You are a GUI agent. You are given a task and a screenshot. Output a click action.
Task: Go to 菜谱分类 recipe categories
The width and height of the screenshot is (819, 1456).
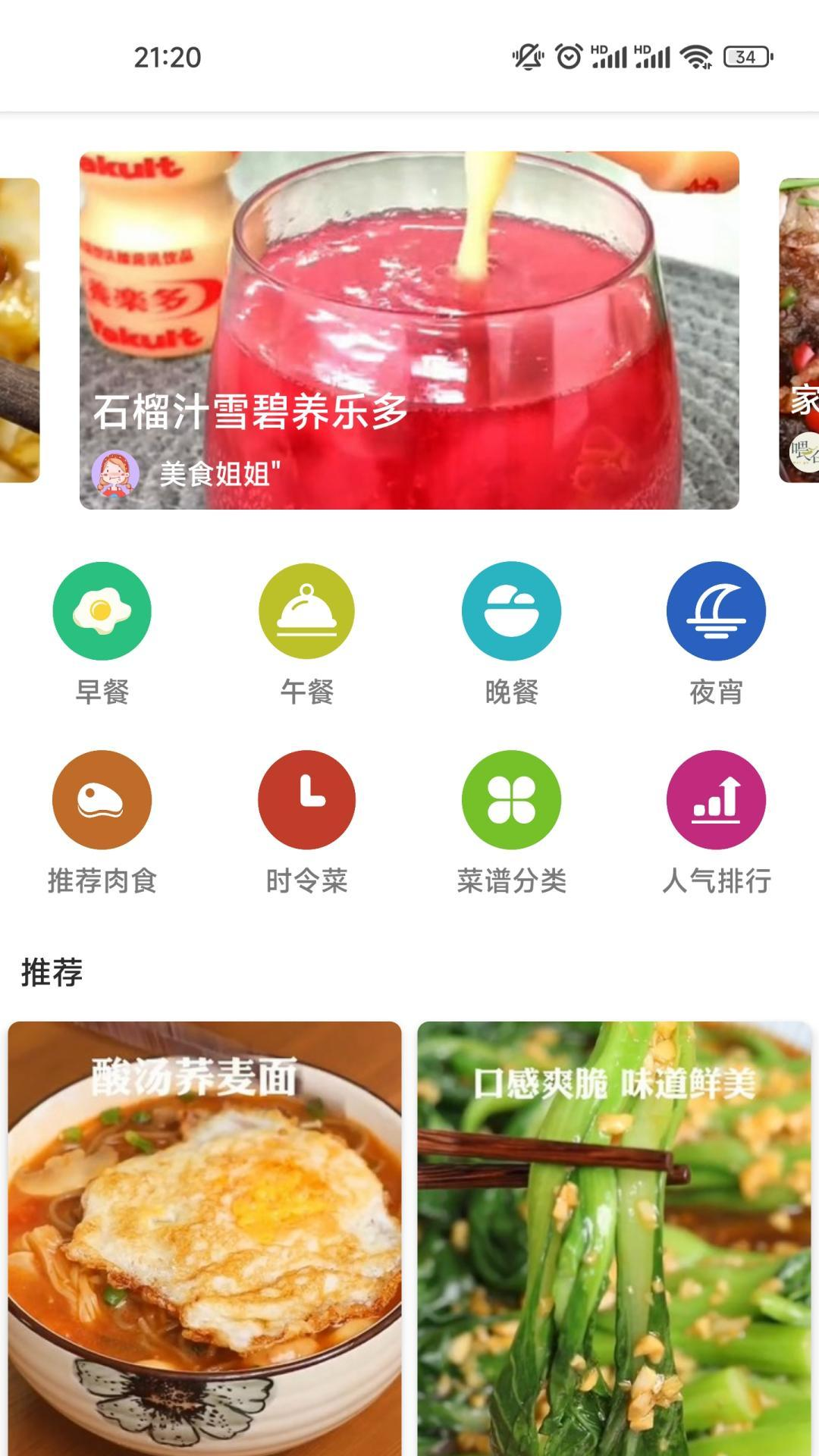(512, 824)
